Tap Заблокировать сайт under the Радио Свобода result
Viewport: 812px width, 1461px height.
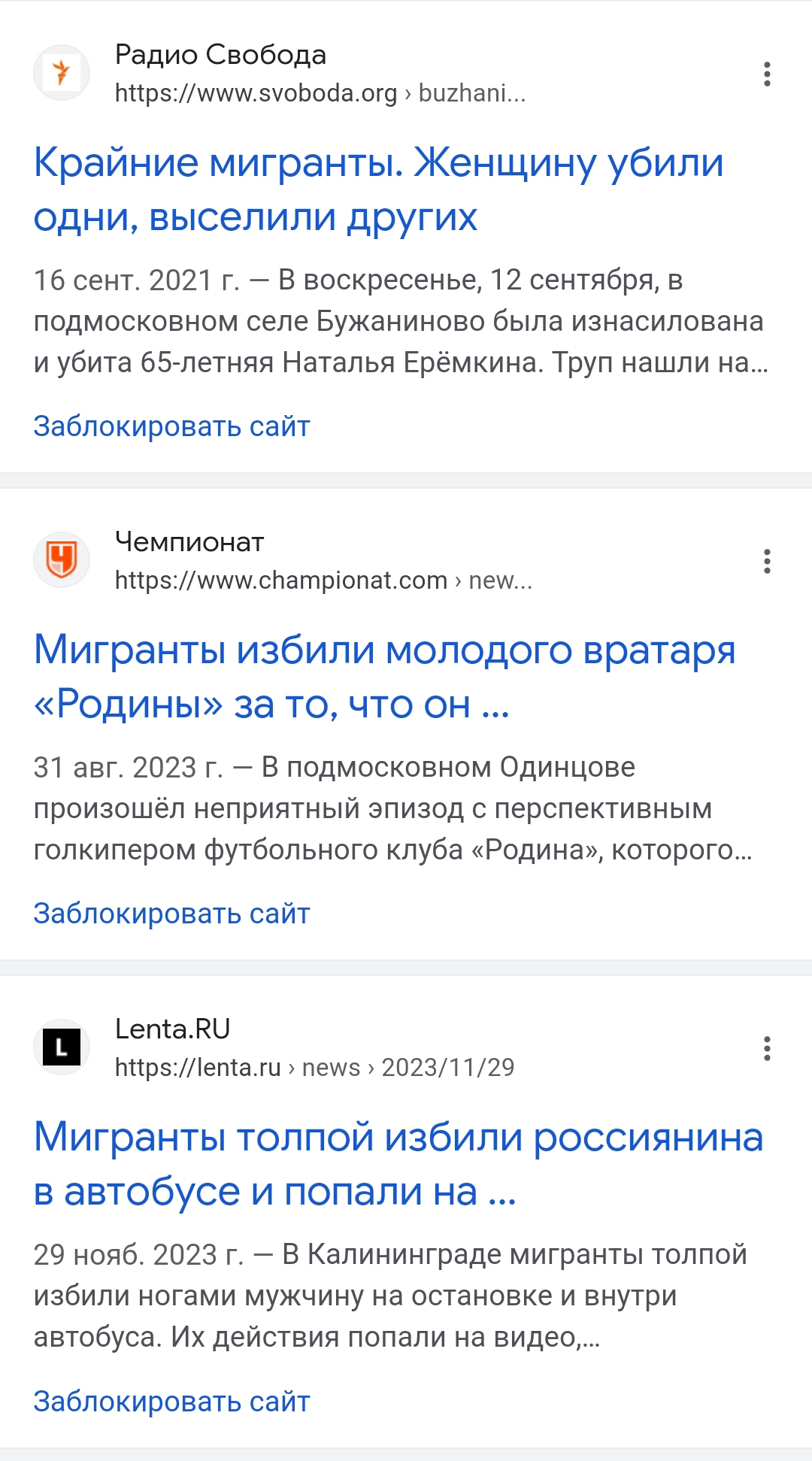(x=171, y=426)
